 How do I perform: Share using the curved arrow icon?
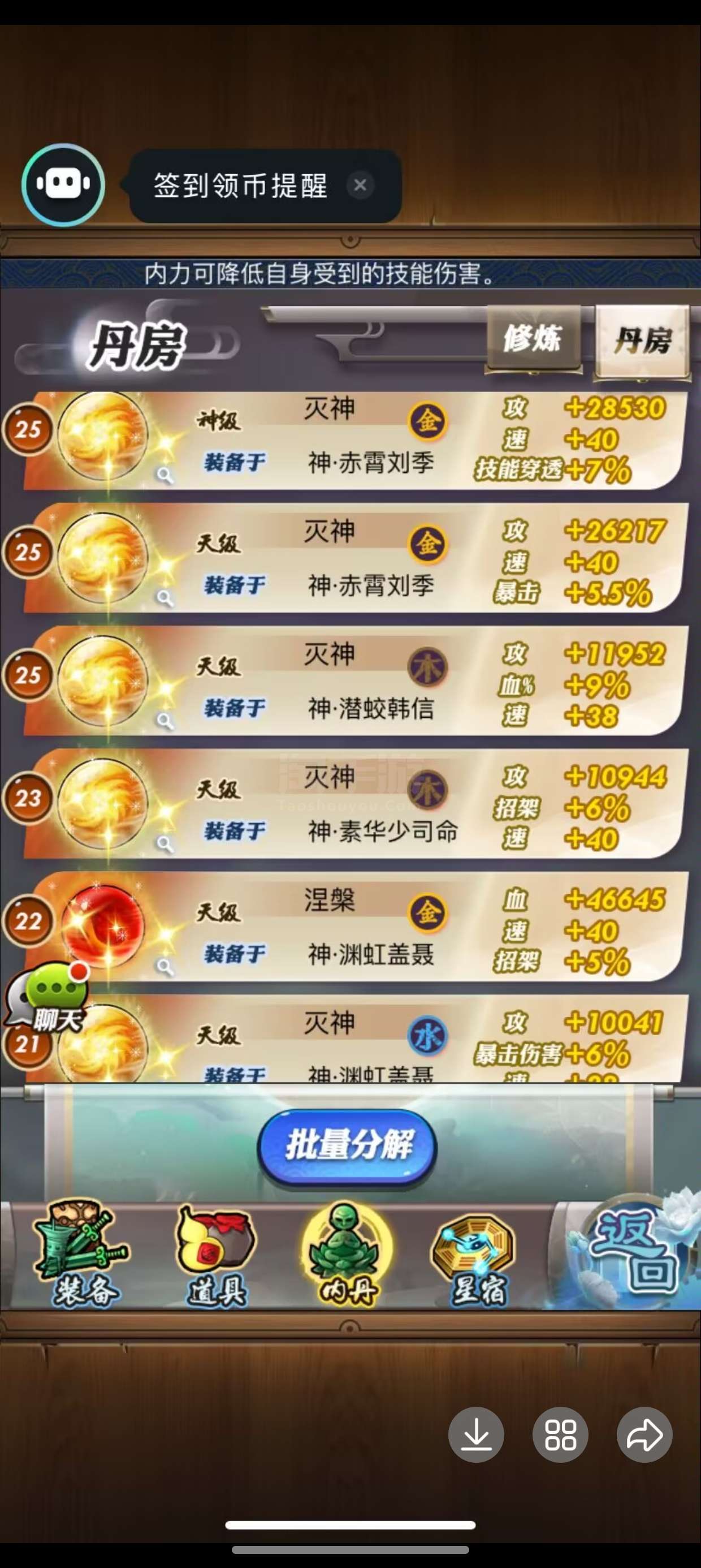click(644, 1435)
